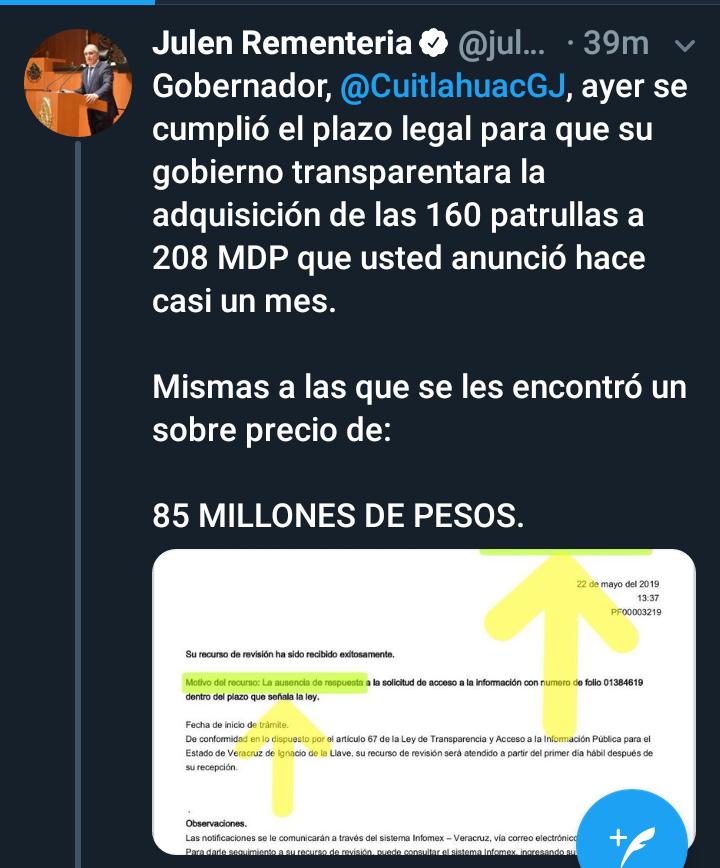The height and width of the screenshot is (868, 720).
Task: Open Julen Rementeria's profile by name
Action: 282,43
